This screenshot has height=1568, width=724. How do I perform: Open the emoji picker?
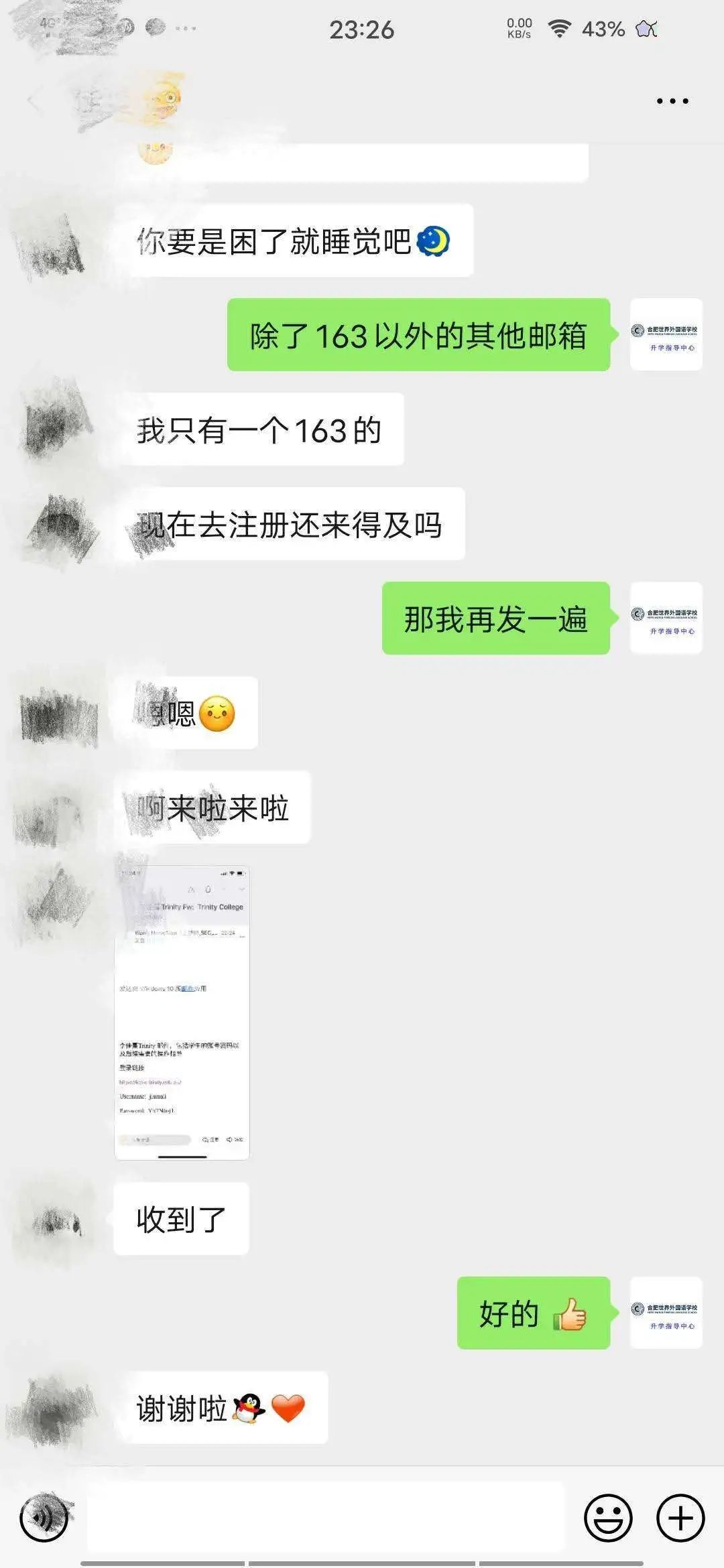(608, 1517)
